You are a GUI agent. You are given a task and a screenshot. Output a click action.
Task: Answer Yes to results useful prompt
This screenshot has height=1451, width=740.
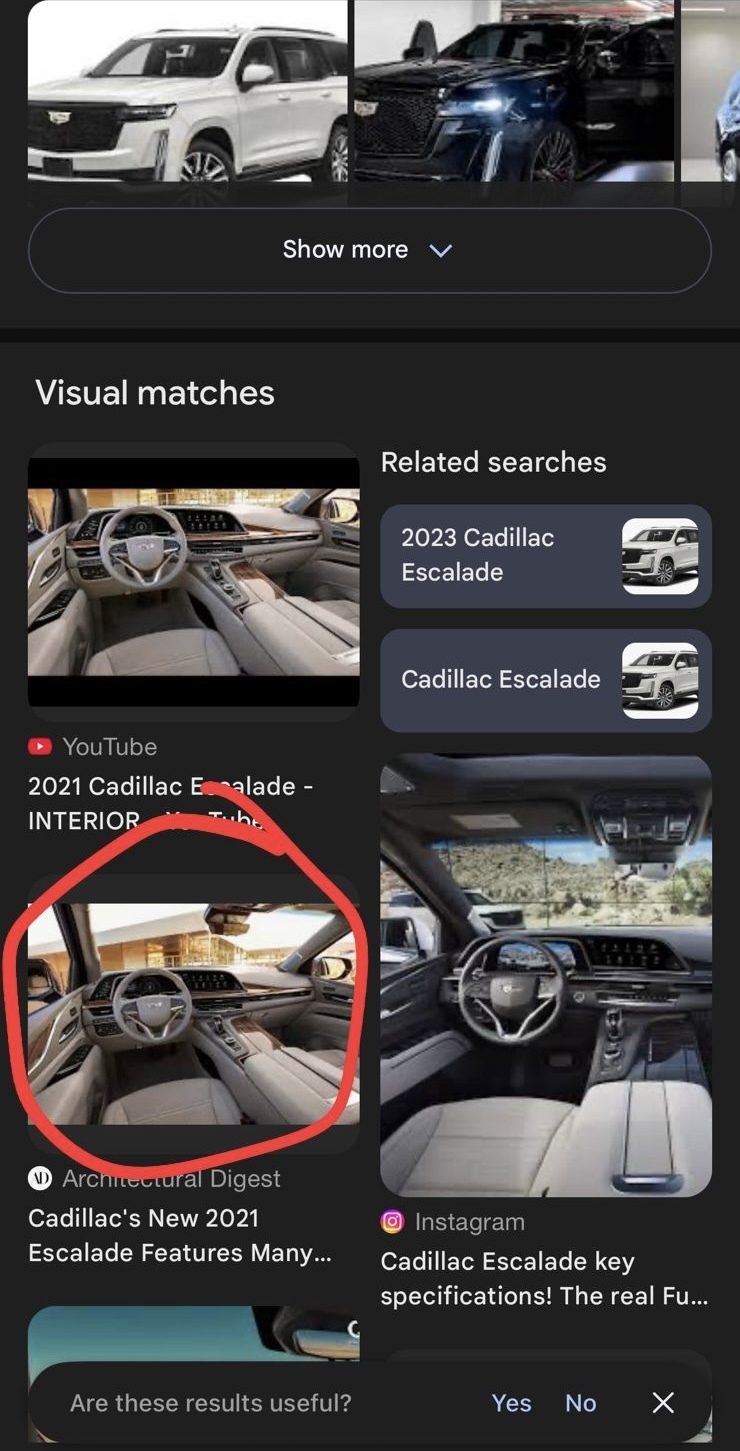coord(511,1403)
